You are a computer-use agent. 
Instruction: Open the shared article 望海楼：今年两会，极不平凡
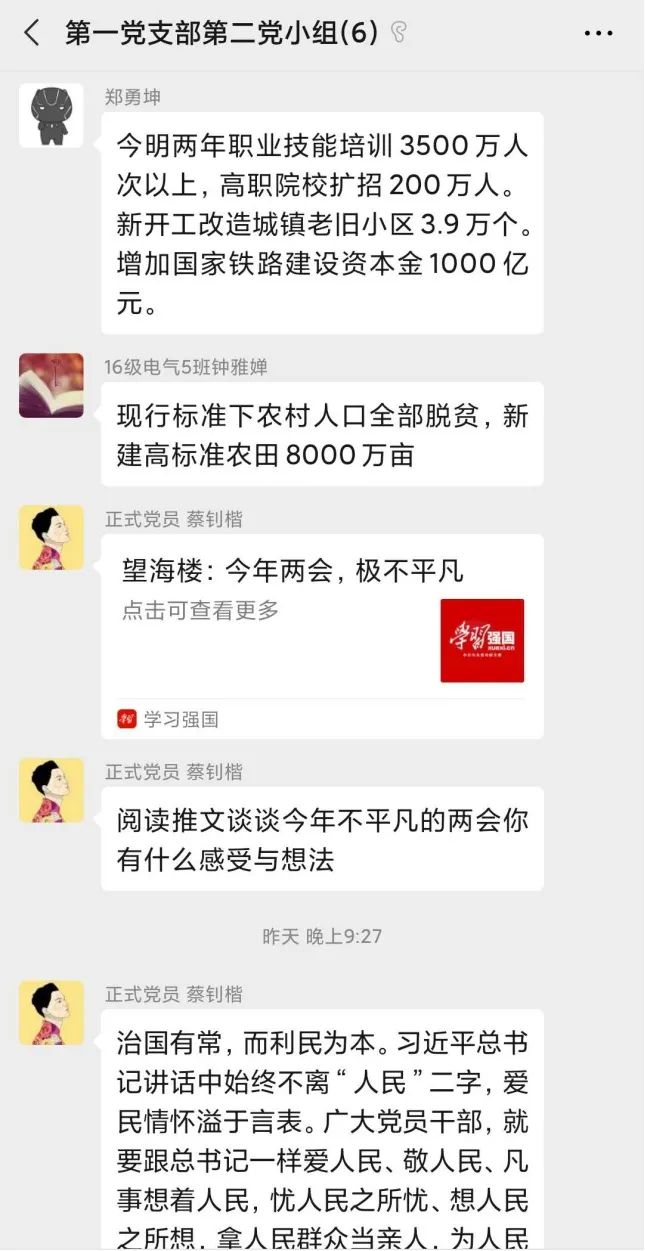[x=322, y=620]
